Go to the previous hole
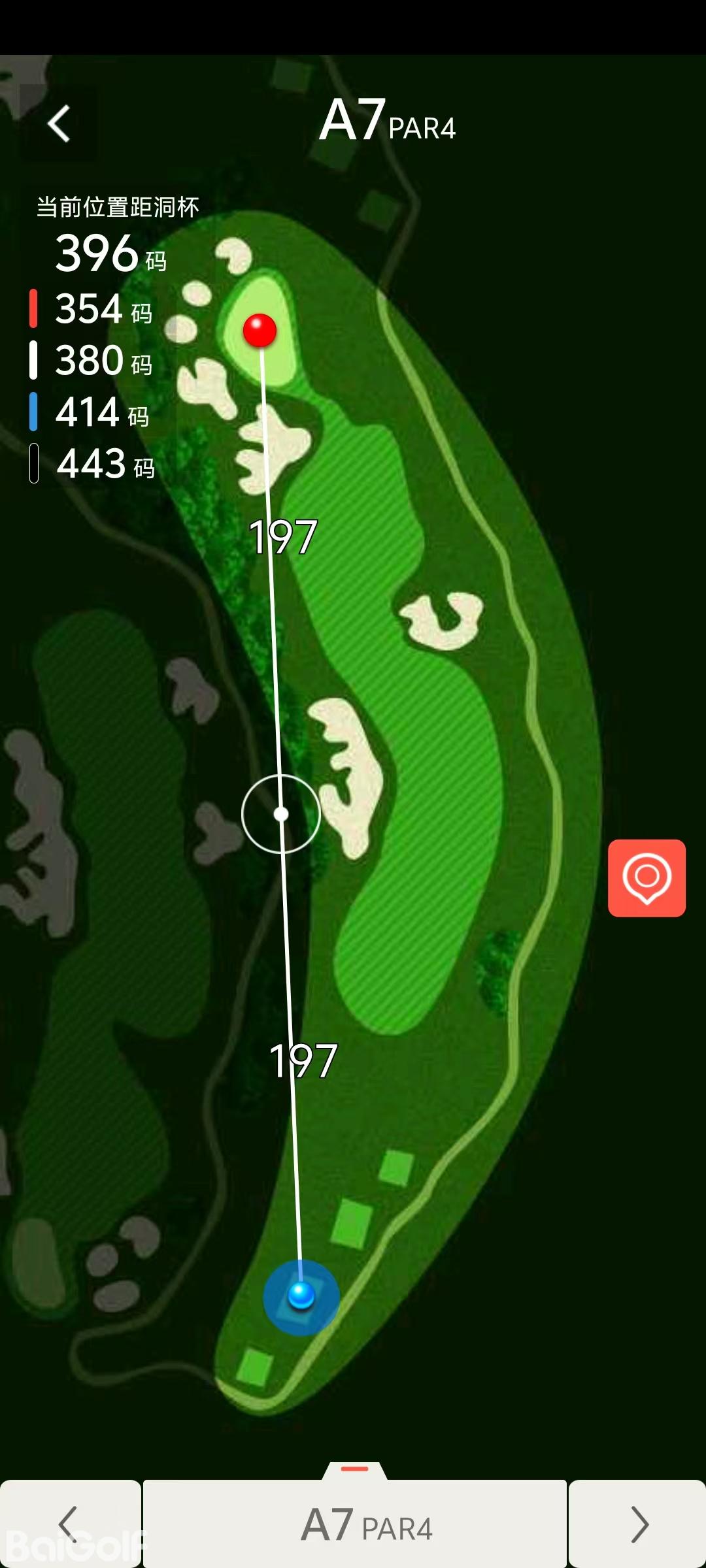706x1568 pixels. point(69,1524)
